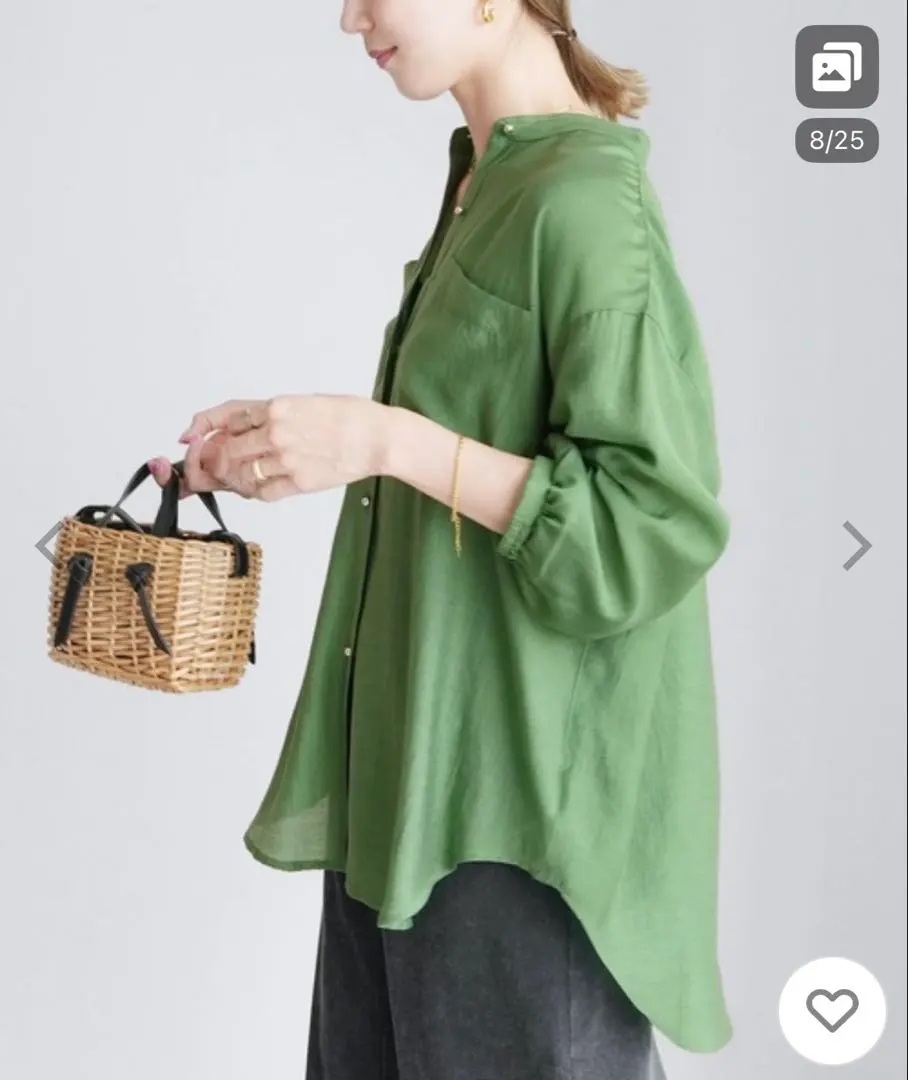Go back using the left chevron arrow
This screenshot has height=1080, width=908.
coord(47,543)
